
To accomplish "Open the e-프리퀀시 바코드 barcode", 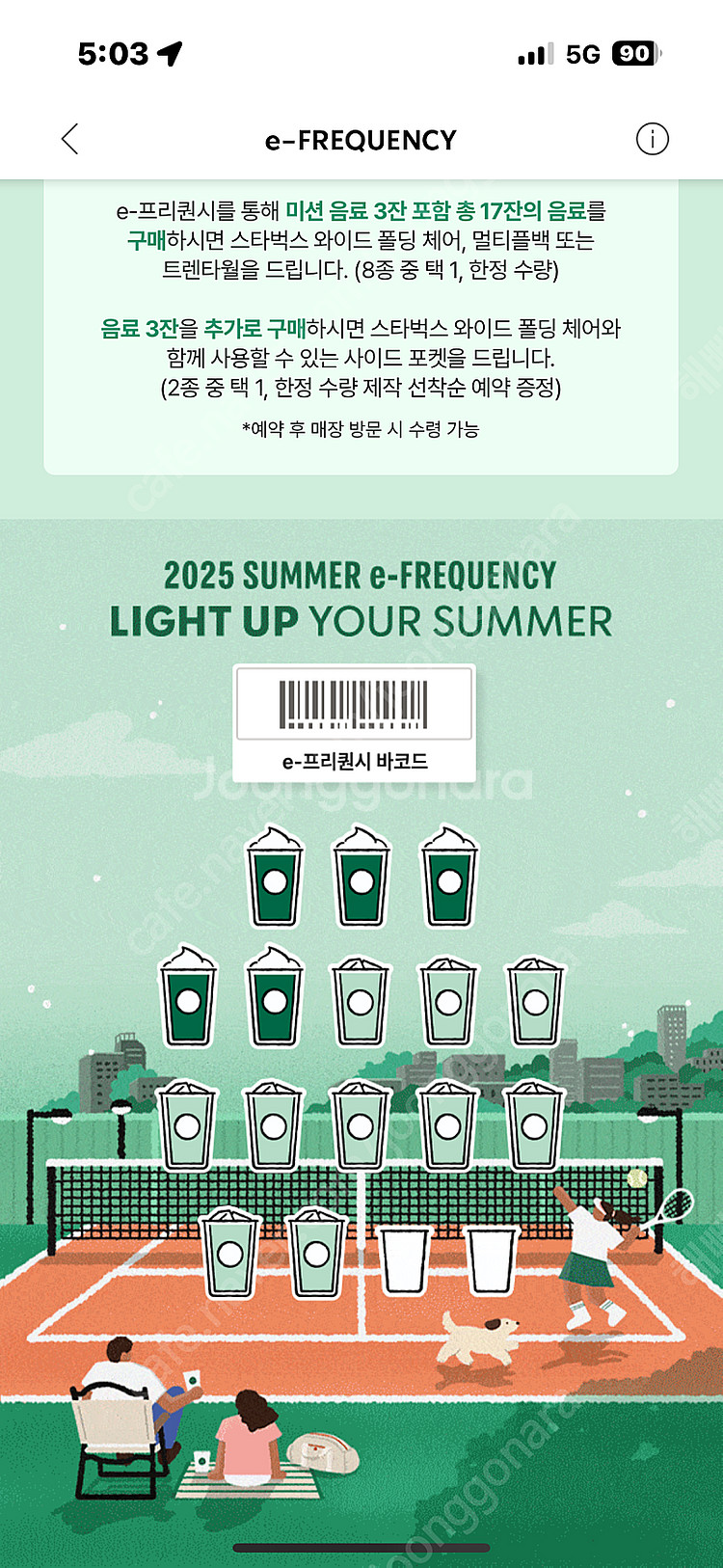I will [355, 722].
